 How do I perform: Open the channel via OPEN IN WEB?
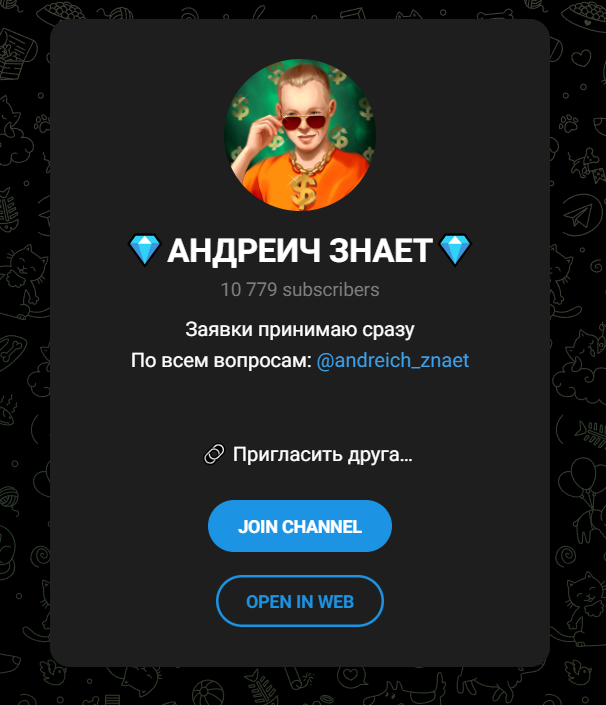299,602
